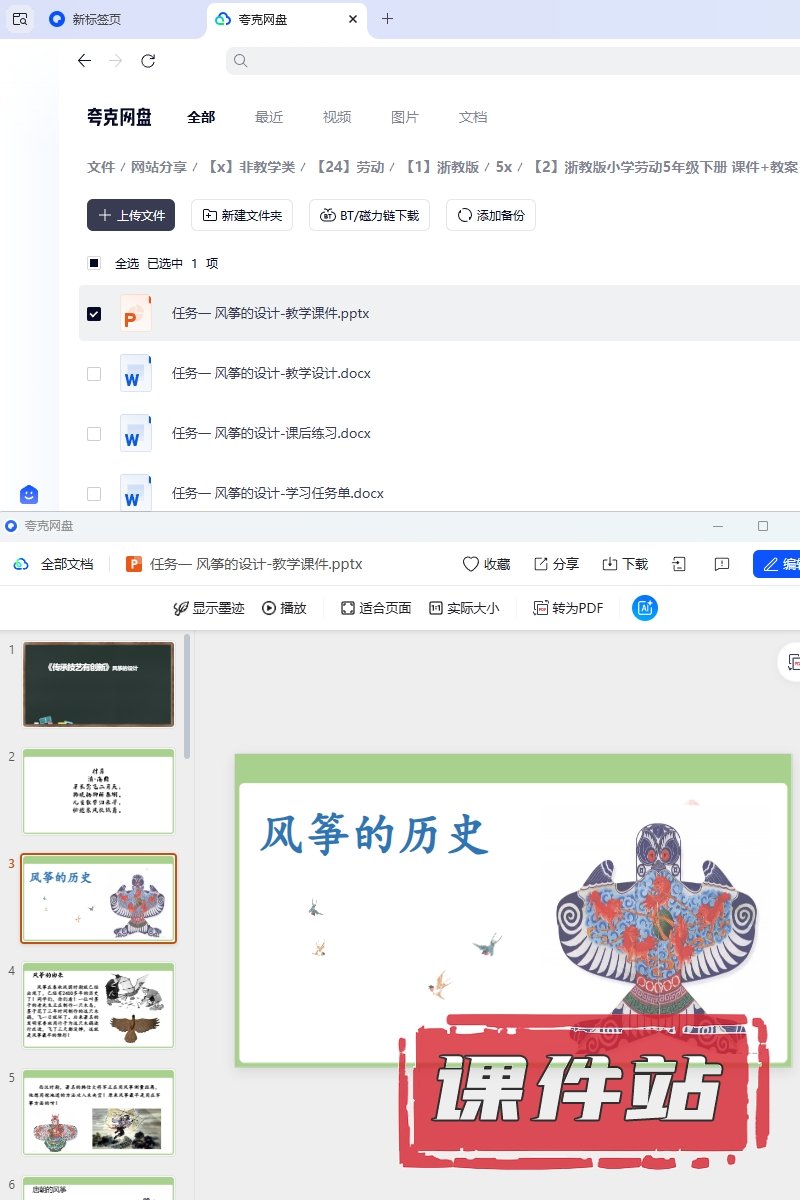Tap the 上传文件 button
Viewport: 800px width, 1200px height.
tap(131, 215)
